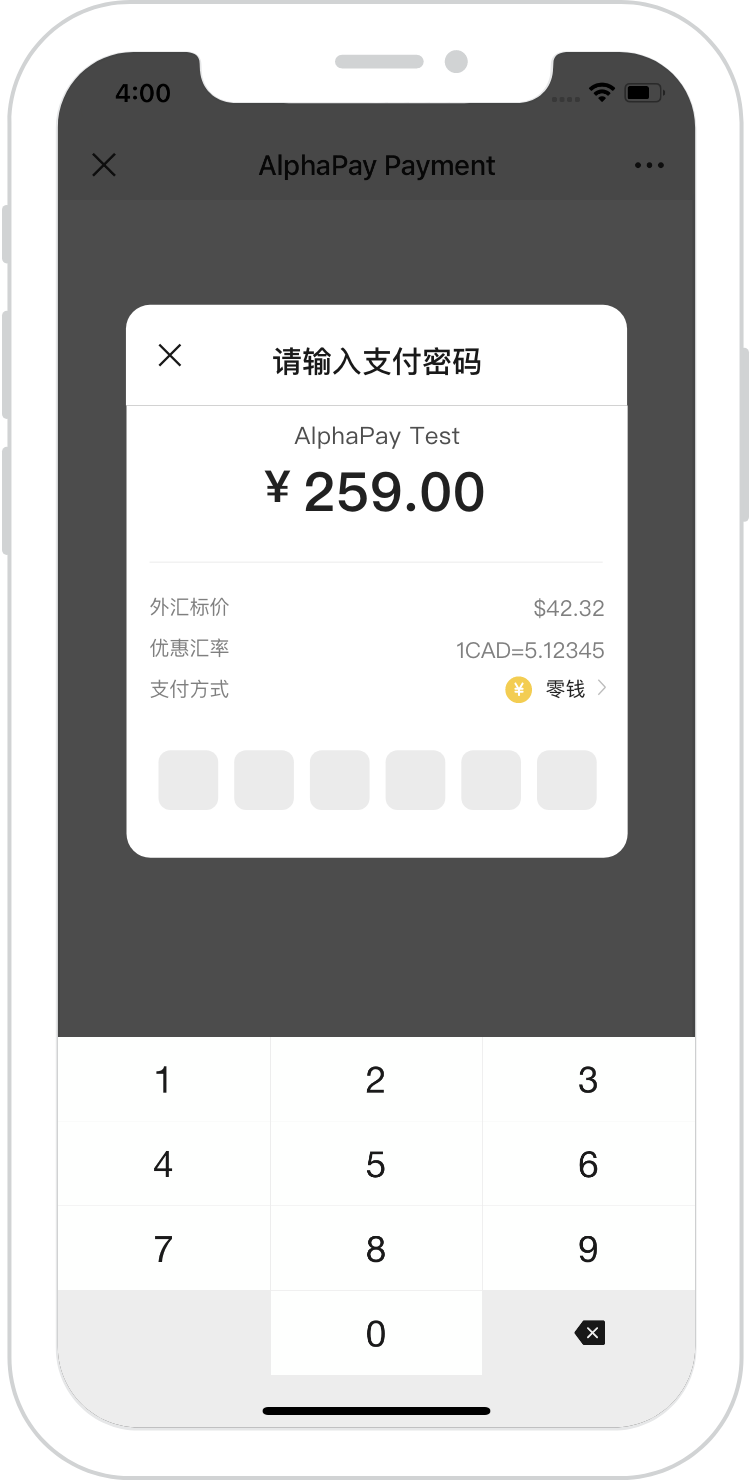The height and width of the screenshot is (1480, 750).
Task: Input 8 from the keypad
Action: [376, 1249]
